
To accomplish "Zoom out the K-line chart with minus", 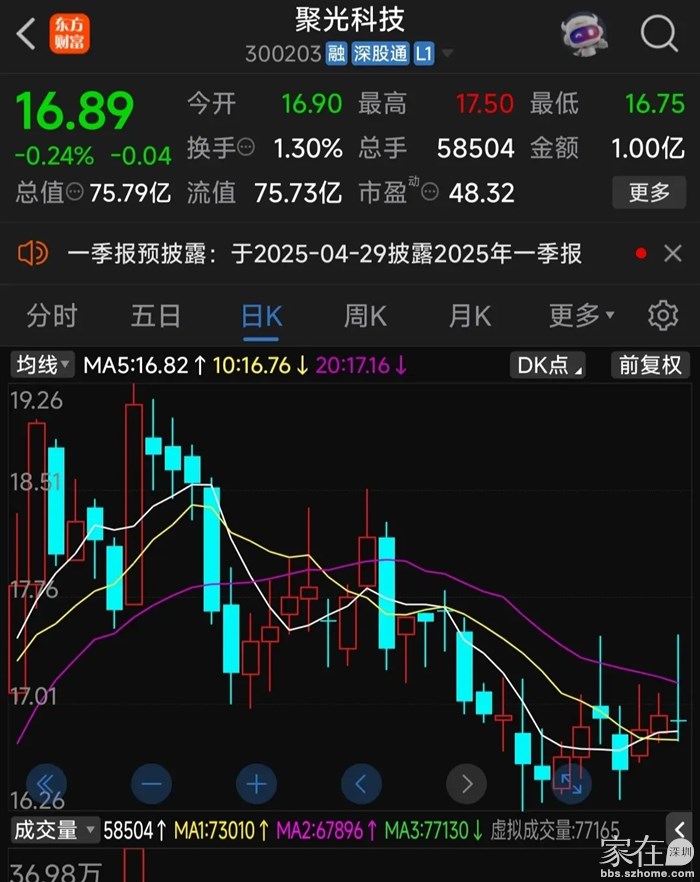I will coord(151,783).
